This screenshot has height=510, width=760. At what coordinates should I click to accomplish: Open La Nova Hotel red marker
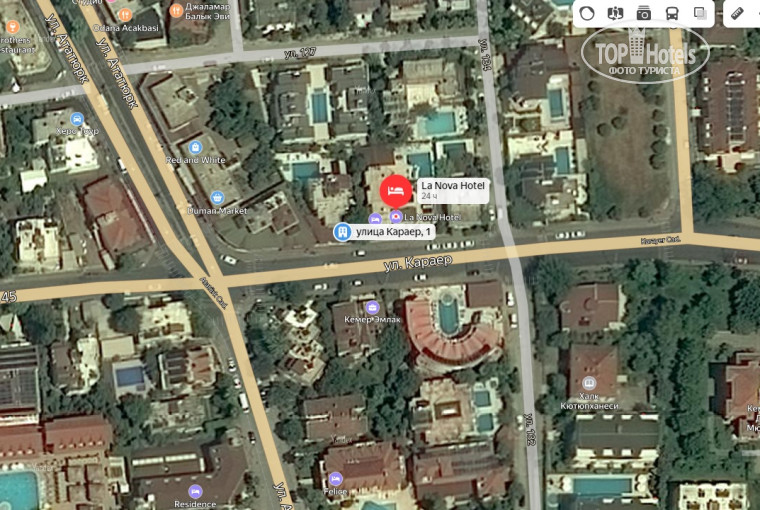click(395, 188)
